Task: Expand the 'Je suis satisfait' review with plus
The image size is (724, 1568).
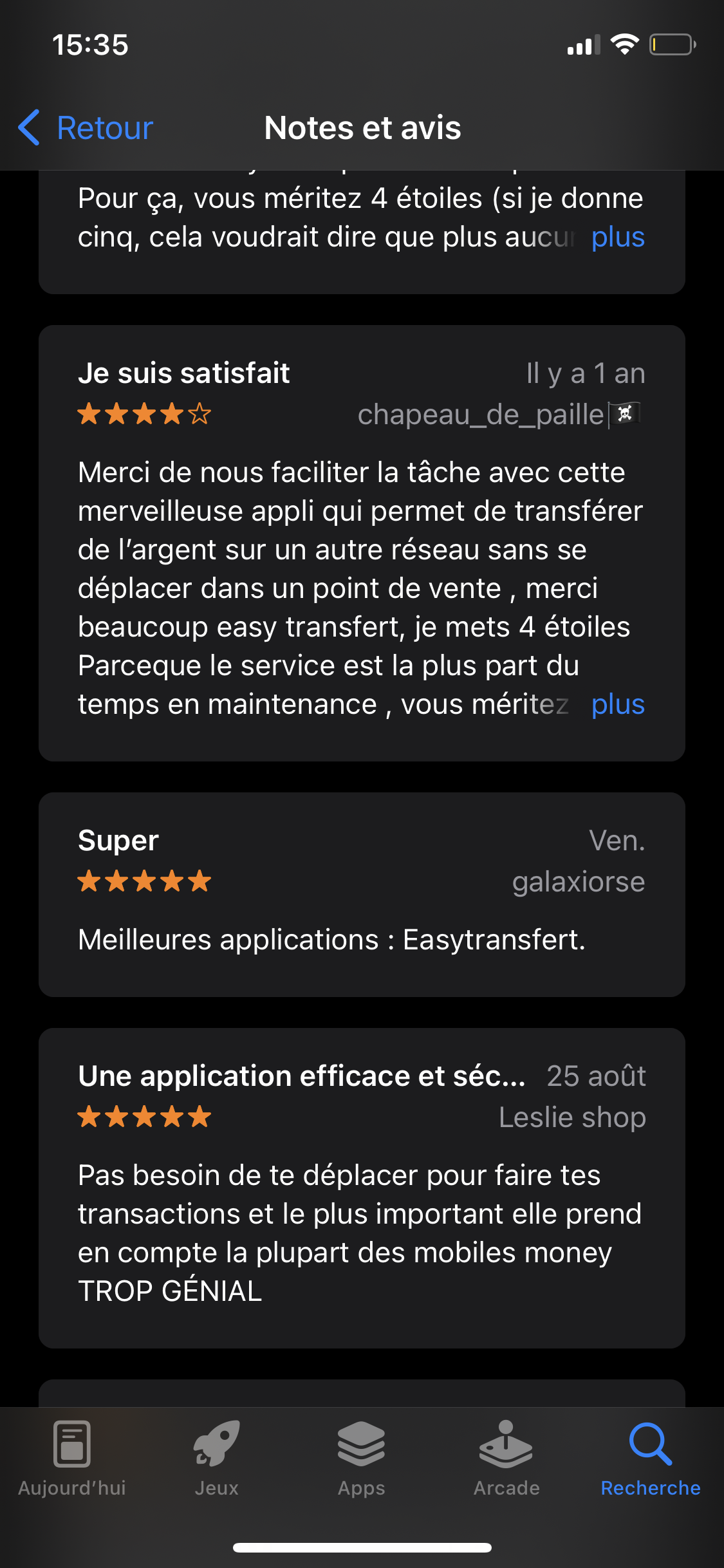Action: pos(618,704)
